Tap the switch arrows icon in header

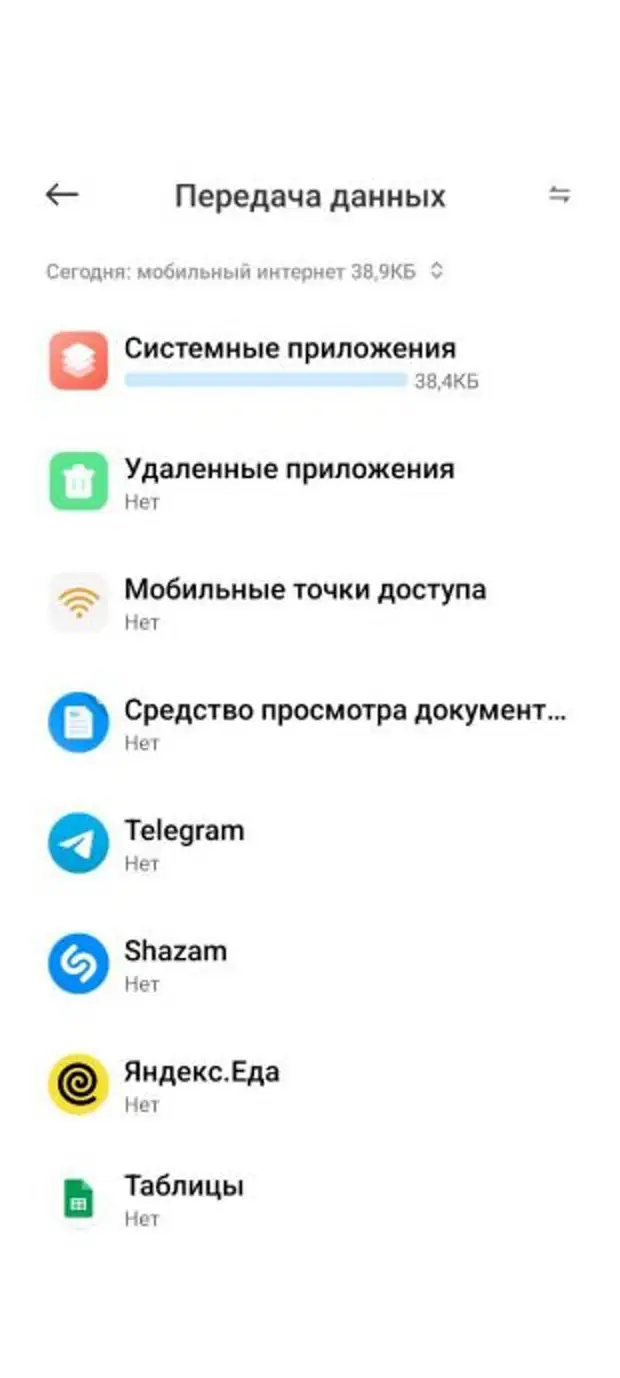(559, 195)
